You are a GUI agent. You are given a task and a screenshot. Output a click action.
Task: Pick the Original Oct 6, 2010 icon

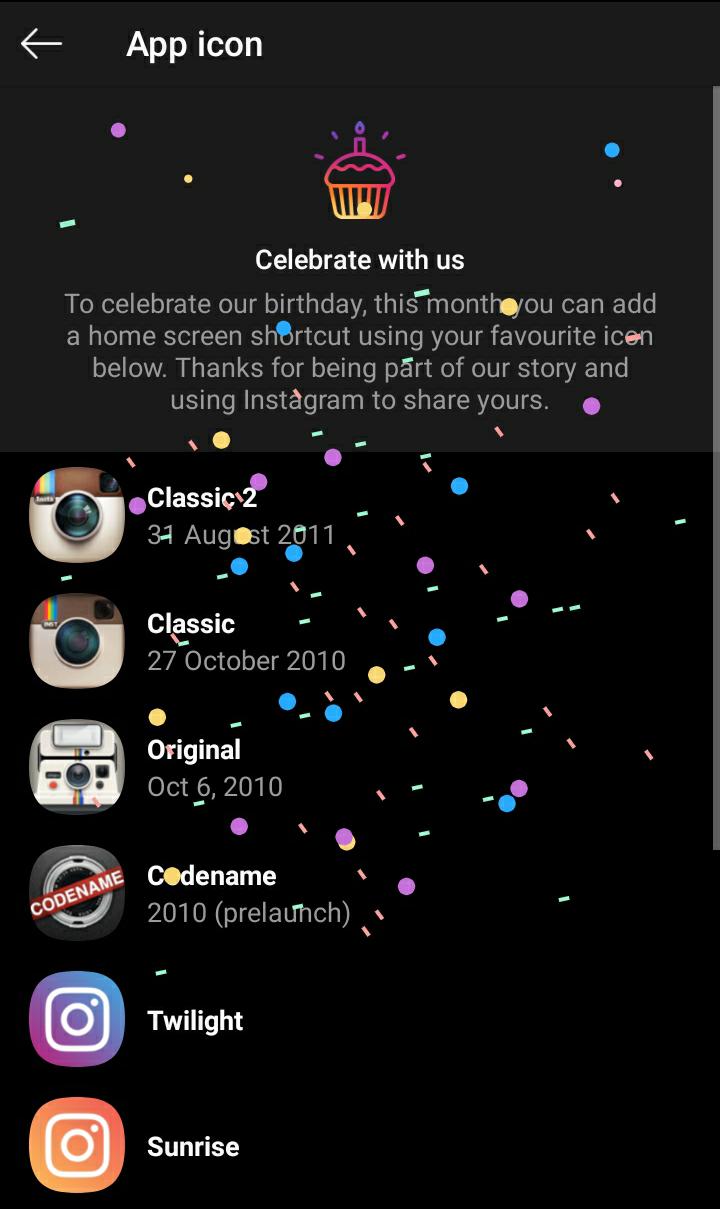click(78, 767)
